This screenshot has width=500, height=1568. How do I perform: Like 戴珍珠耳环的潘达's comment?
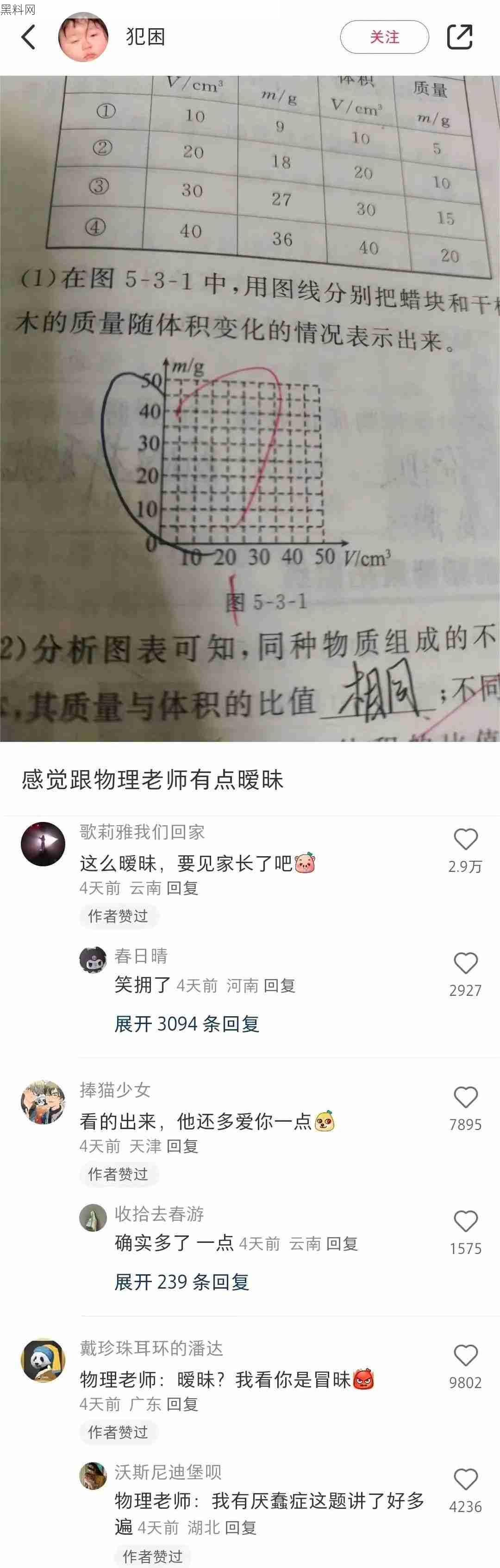click(465, 1356)
